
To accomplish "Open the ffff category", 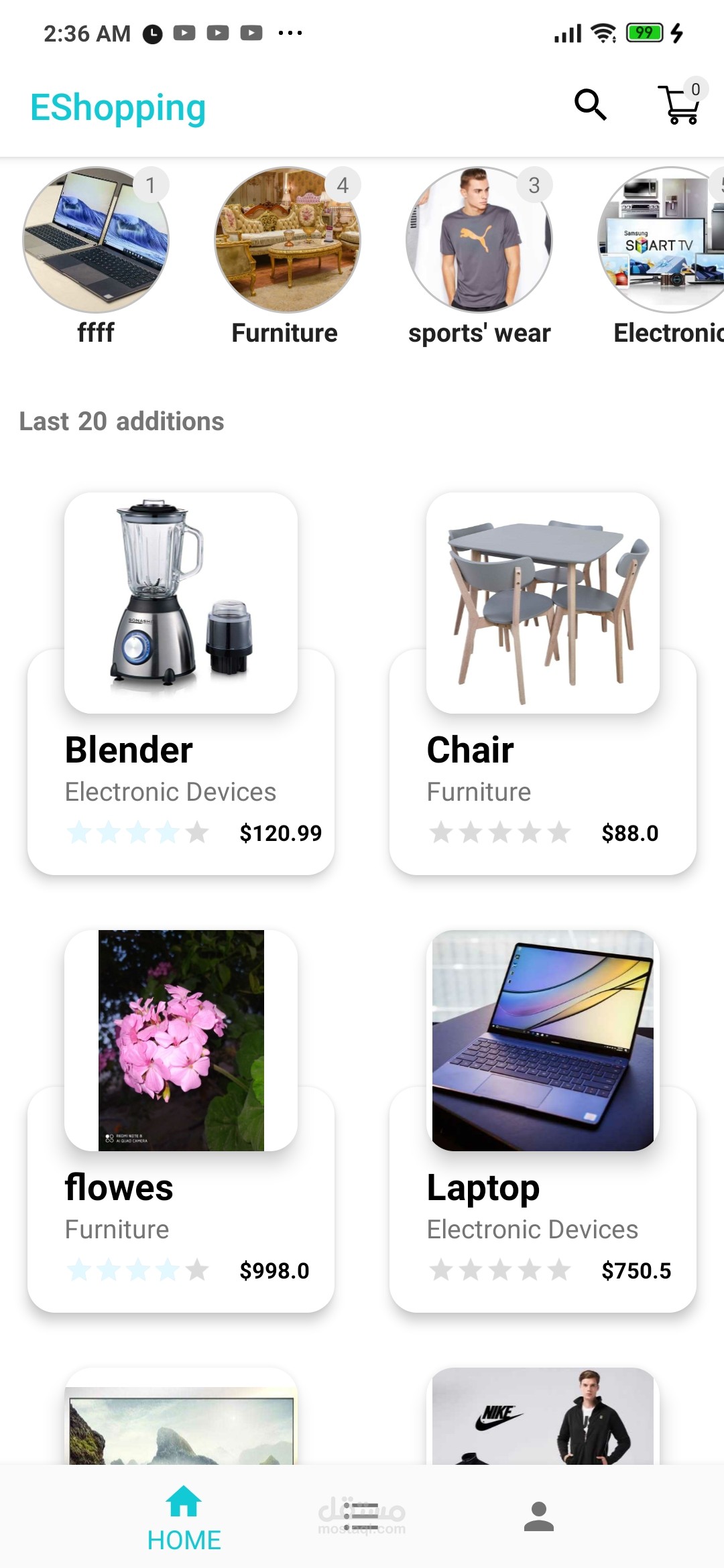I will (96, 241).
